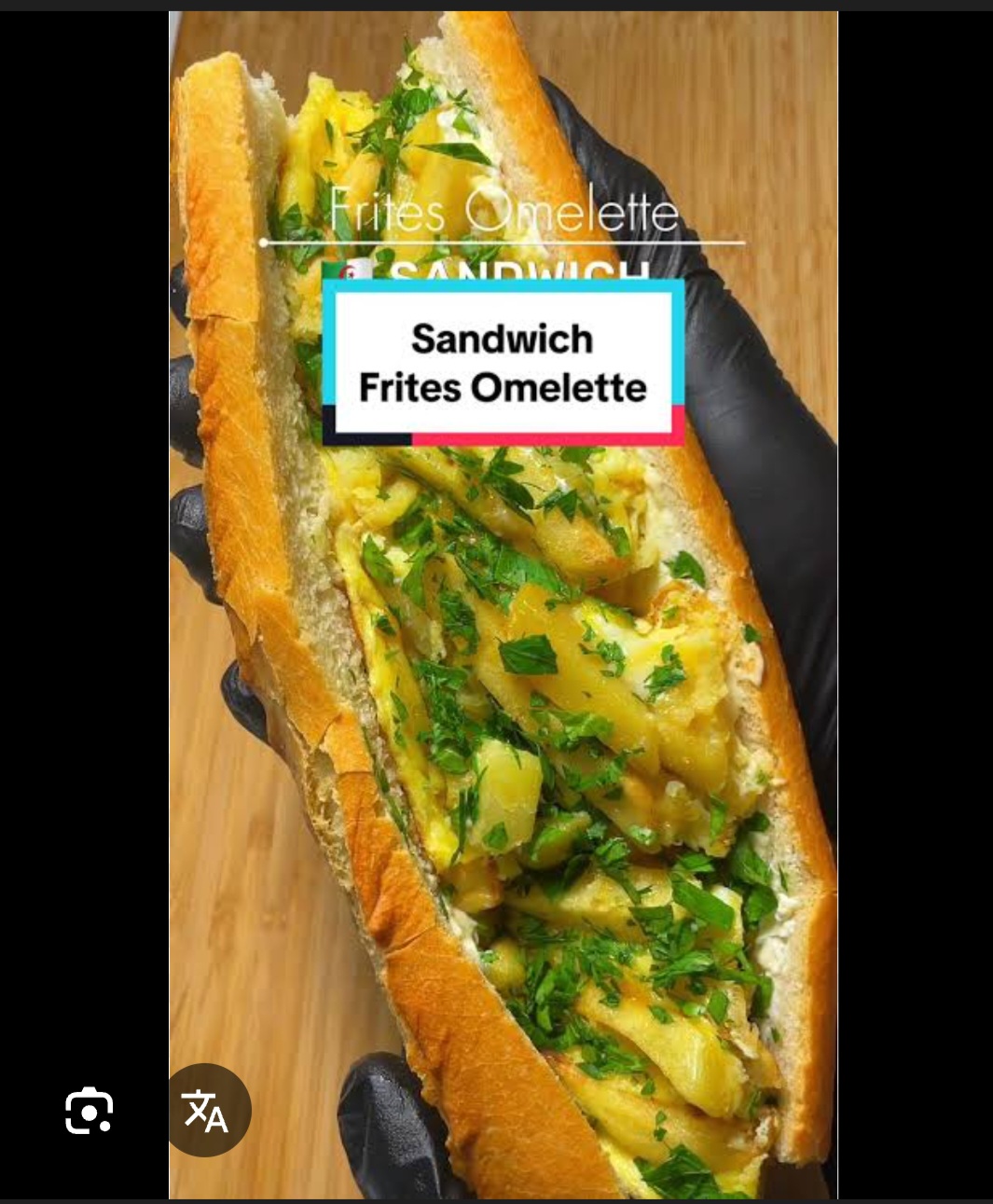This screenshot has height=1204, width=993.
Task: Translate the text in the image
Action: click(206, 1110)
